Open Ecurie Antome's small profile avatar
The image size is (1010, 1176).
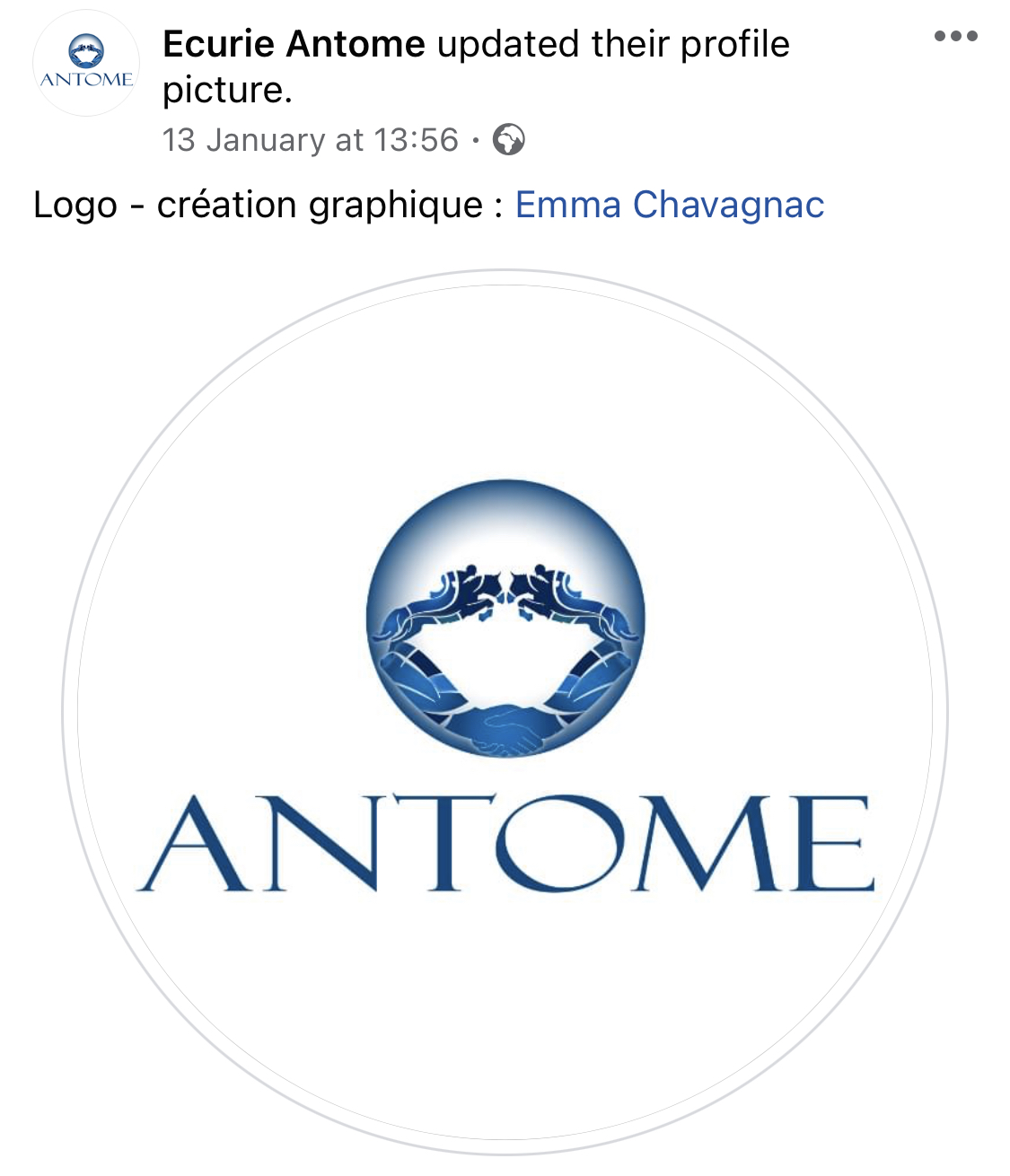(86, 64)
